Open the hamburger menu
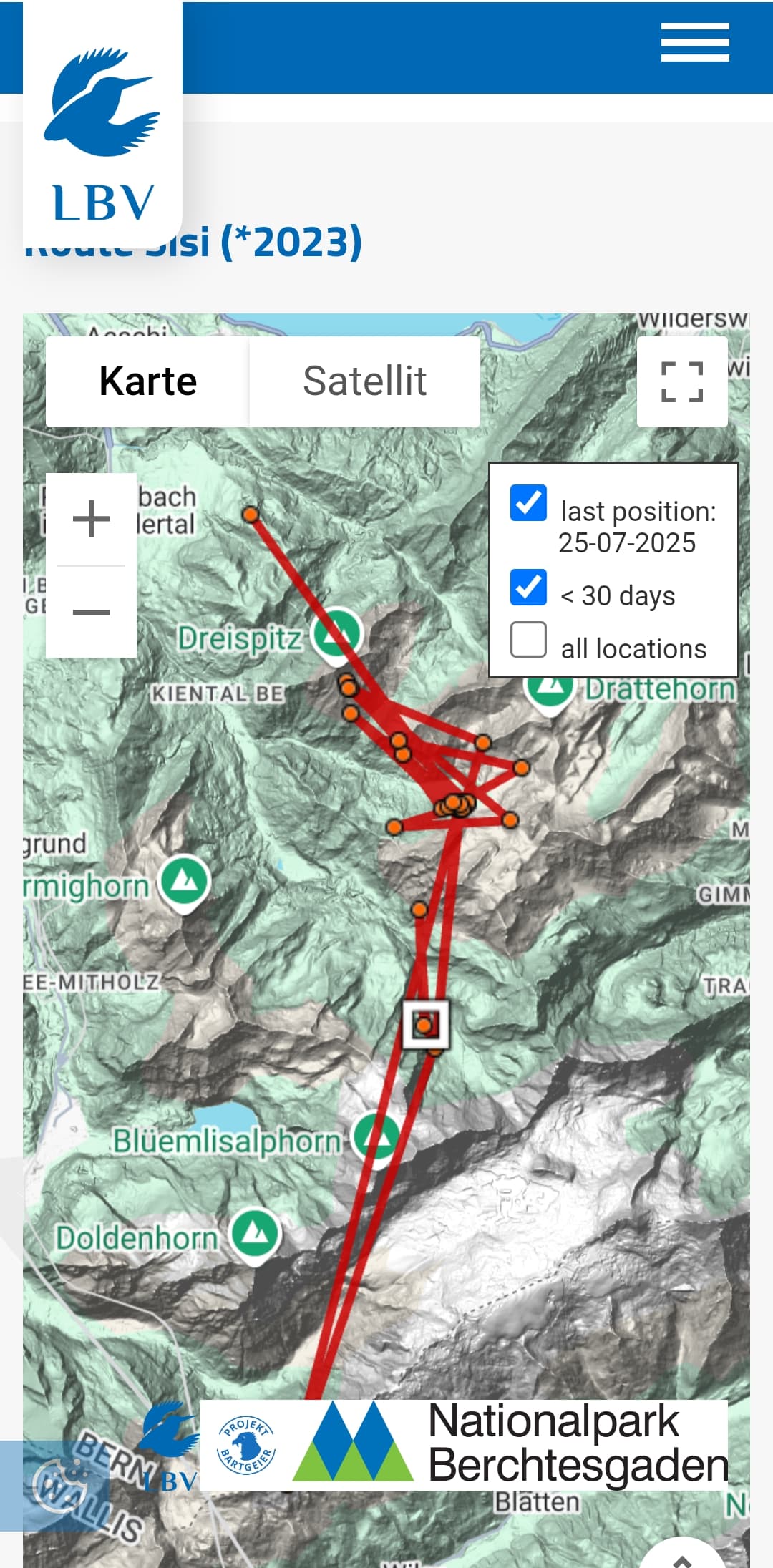773x1568 pixels. click(x=694, y=42)
